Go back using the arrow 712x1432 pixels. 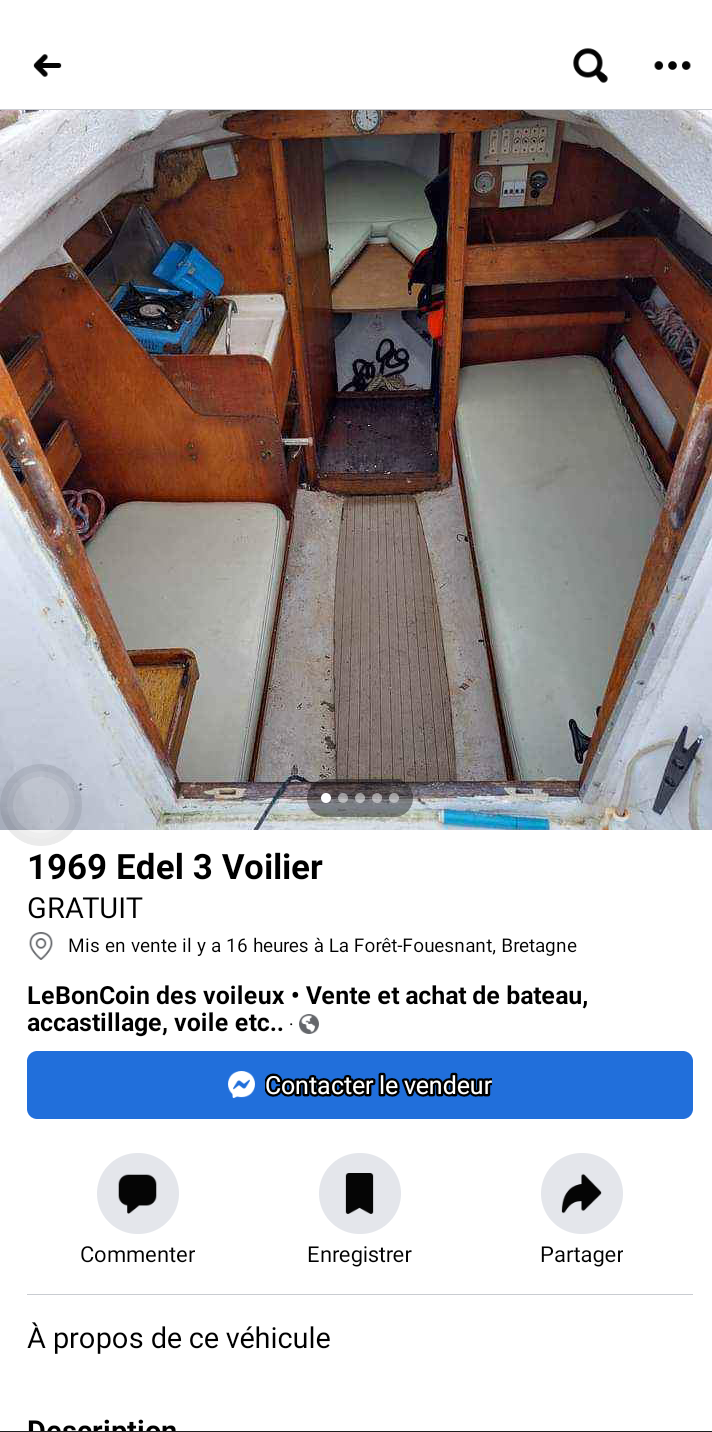click(47, 66)
